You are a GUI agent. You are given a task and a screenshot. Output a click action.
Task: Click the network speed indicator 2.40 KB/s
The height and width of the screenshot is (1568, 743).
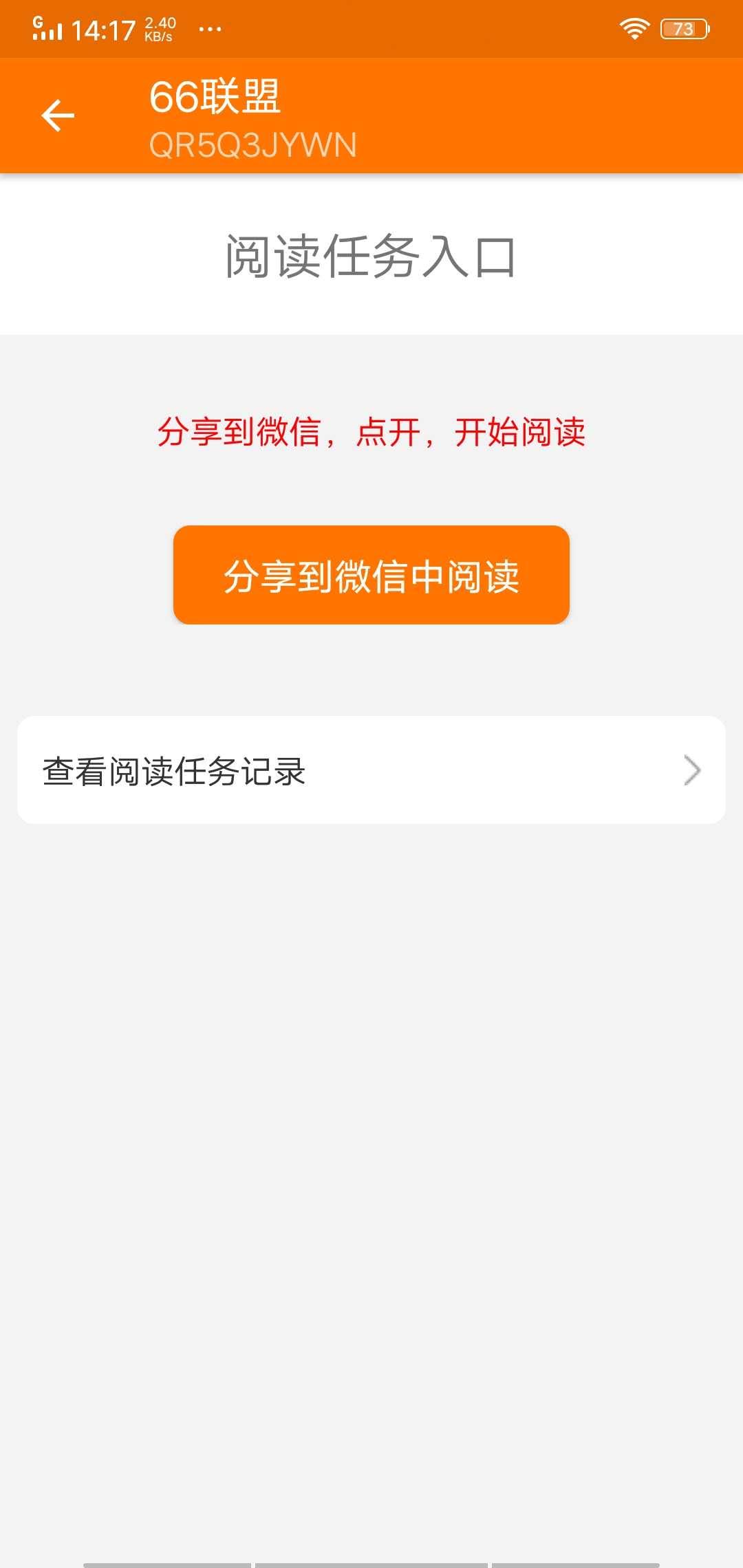coord(161,28)
